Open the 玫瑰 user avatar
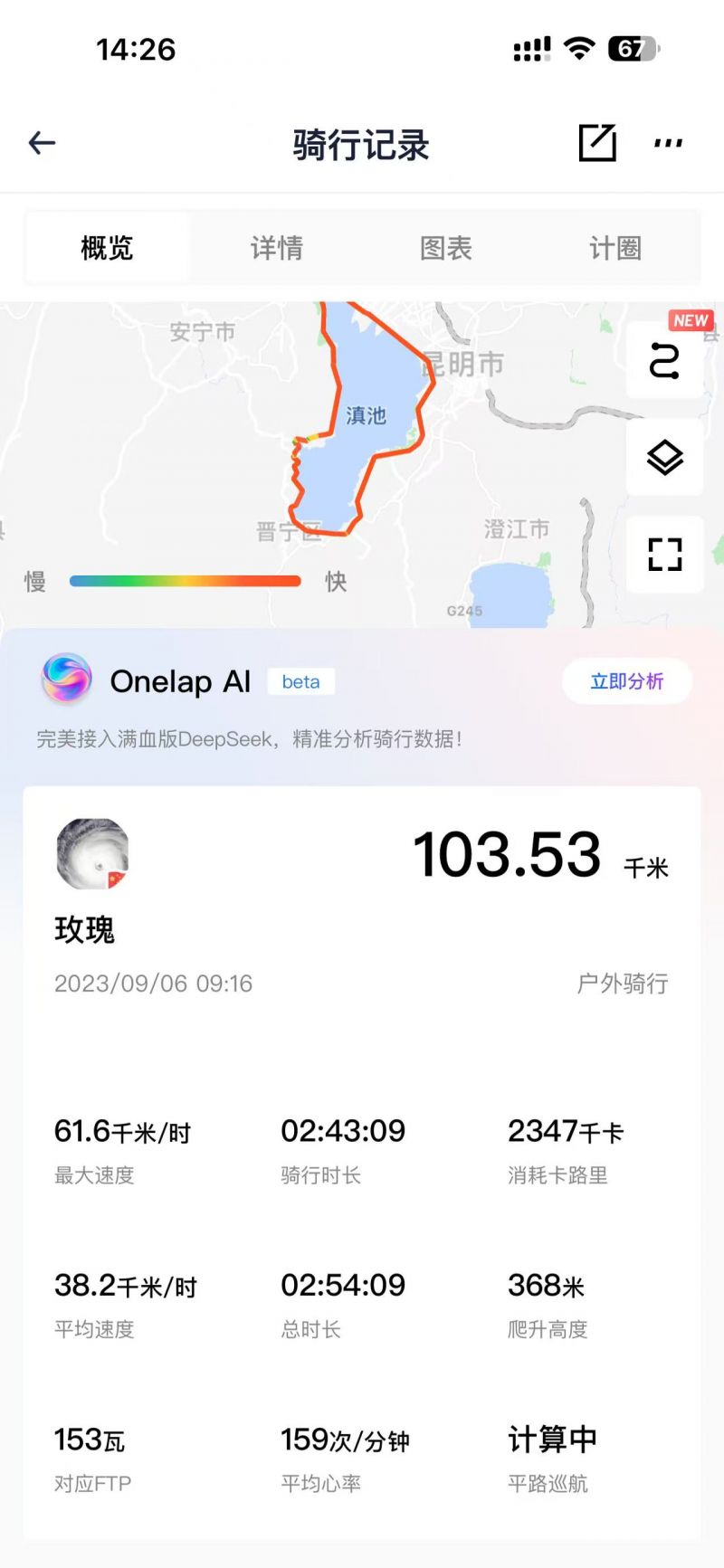Viewport: 724px width, 1568px height. tap(92, 854)
